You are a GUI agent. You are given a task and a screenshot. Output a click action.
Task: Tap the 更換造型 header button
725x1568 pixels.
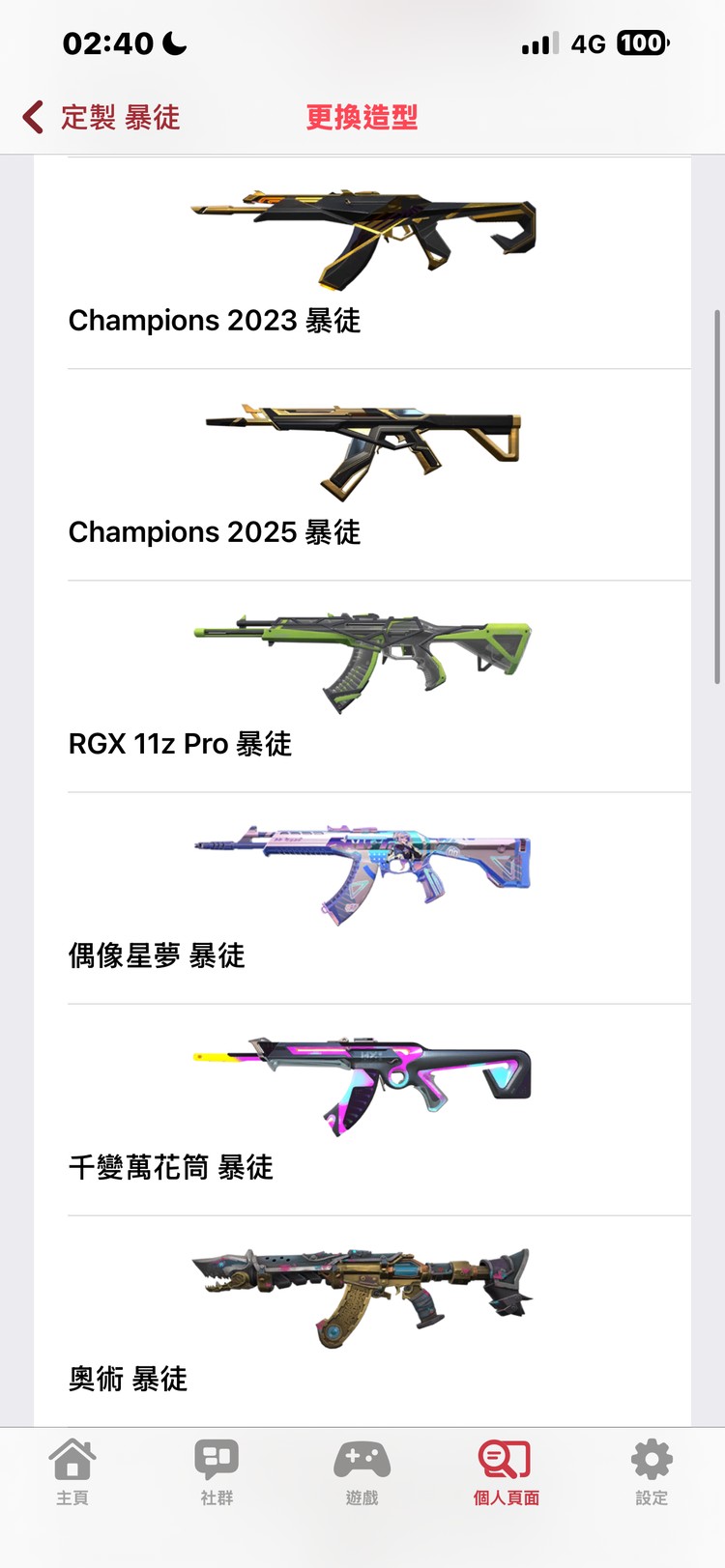(x=362, y=116)
